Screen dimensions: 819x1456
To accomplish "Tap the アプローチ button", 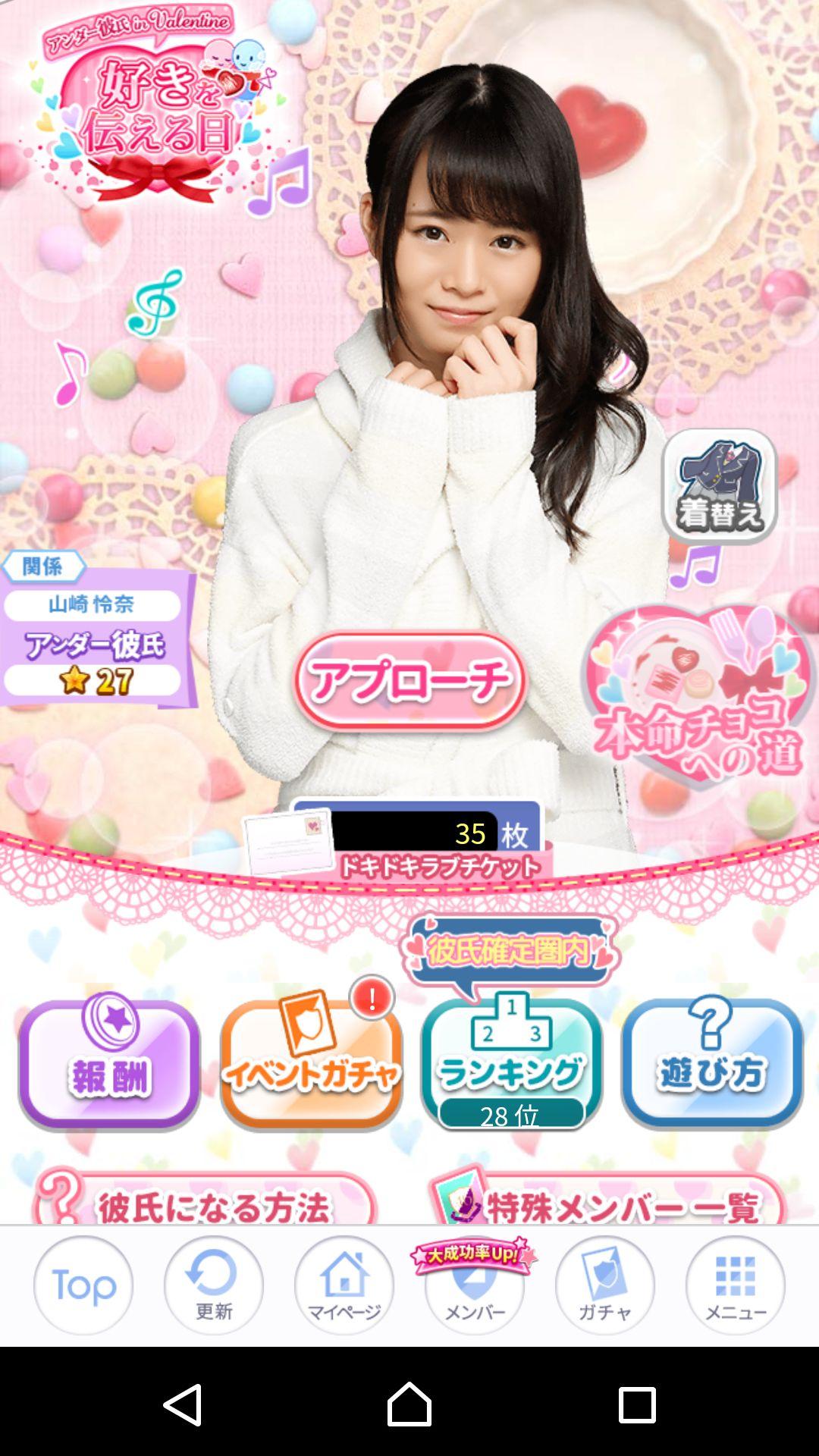I will click(x=410, y=681).
